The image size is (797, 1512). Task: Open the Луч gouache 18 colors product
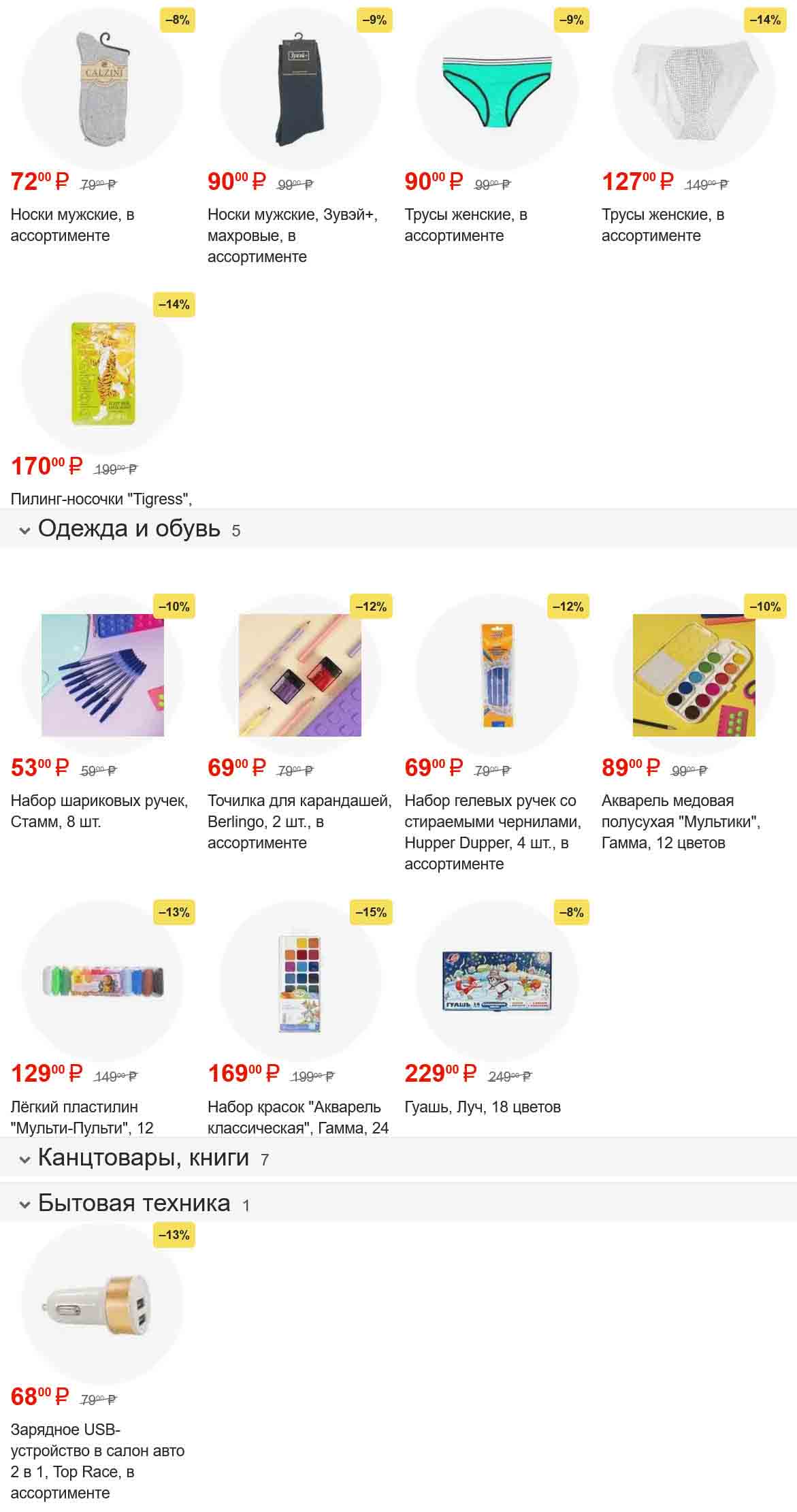click(x=496, y=981)
